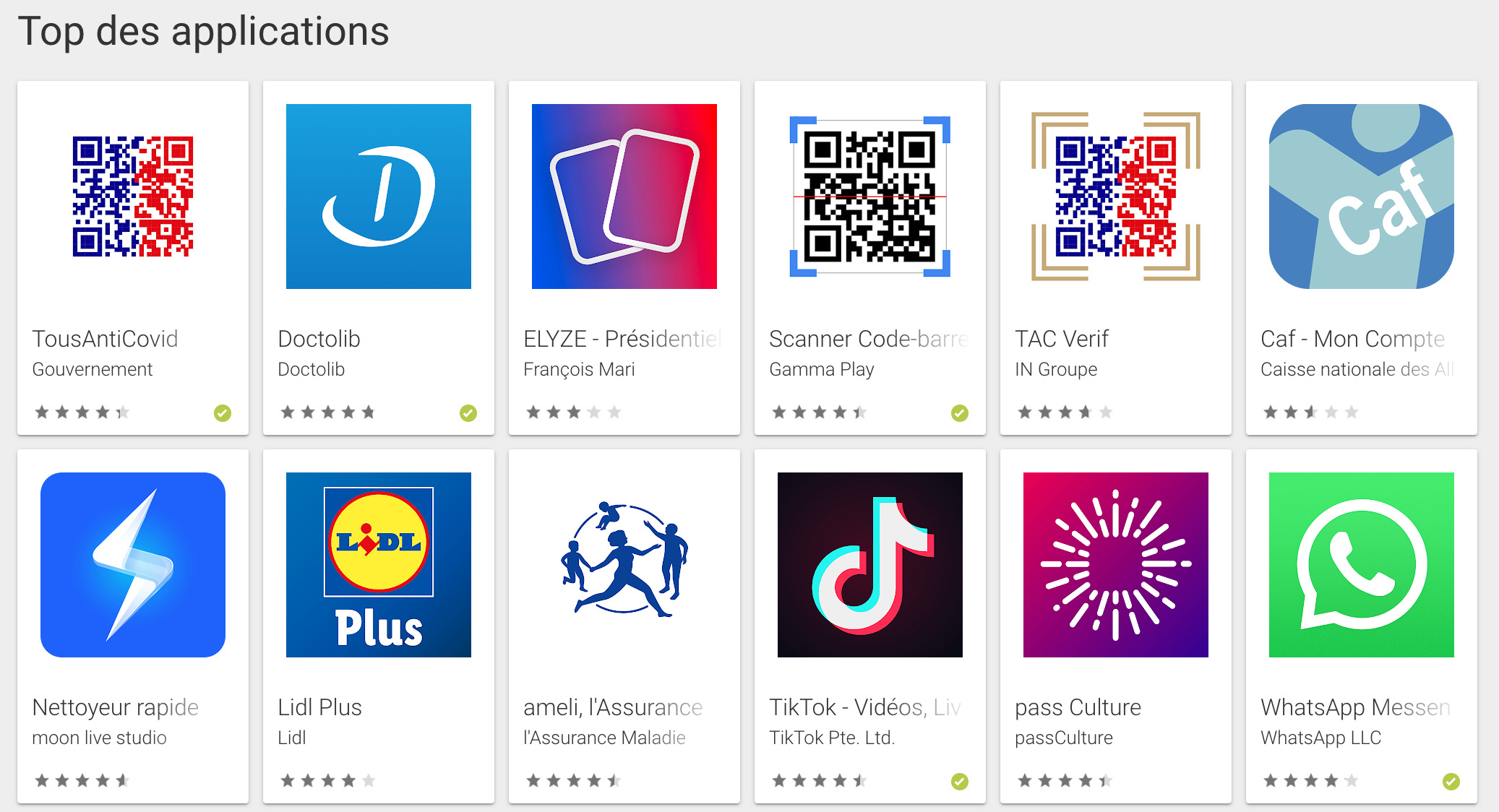
Task: Open the Doctolib app card
Action: pos(379,196)
